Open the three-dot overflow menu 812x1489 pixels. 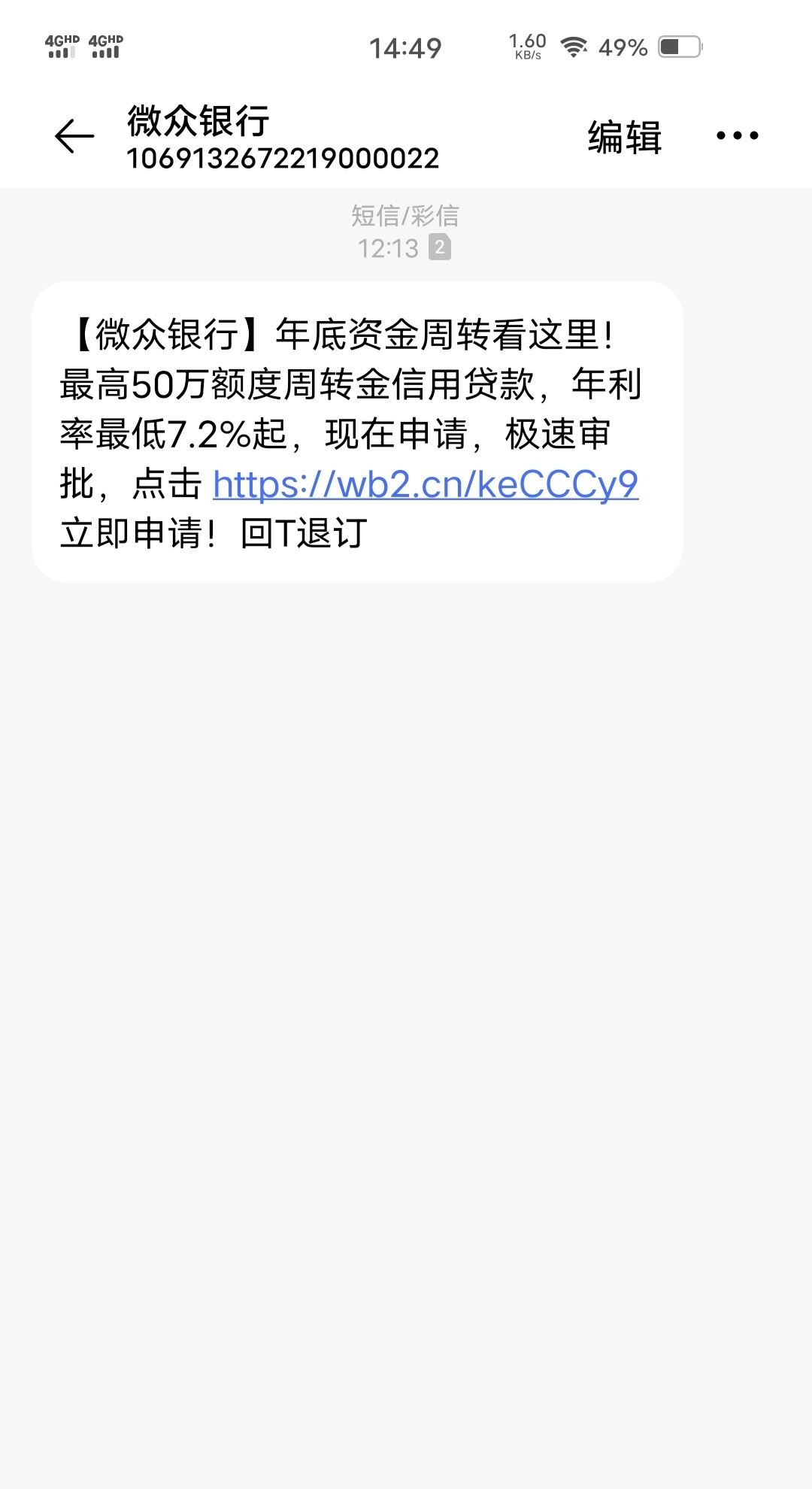coord(737,136)
